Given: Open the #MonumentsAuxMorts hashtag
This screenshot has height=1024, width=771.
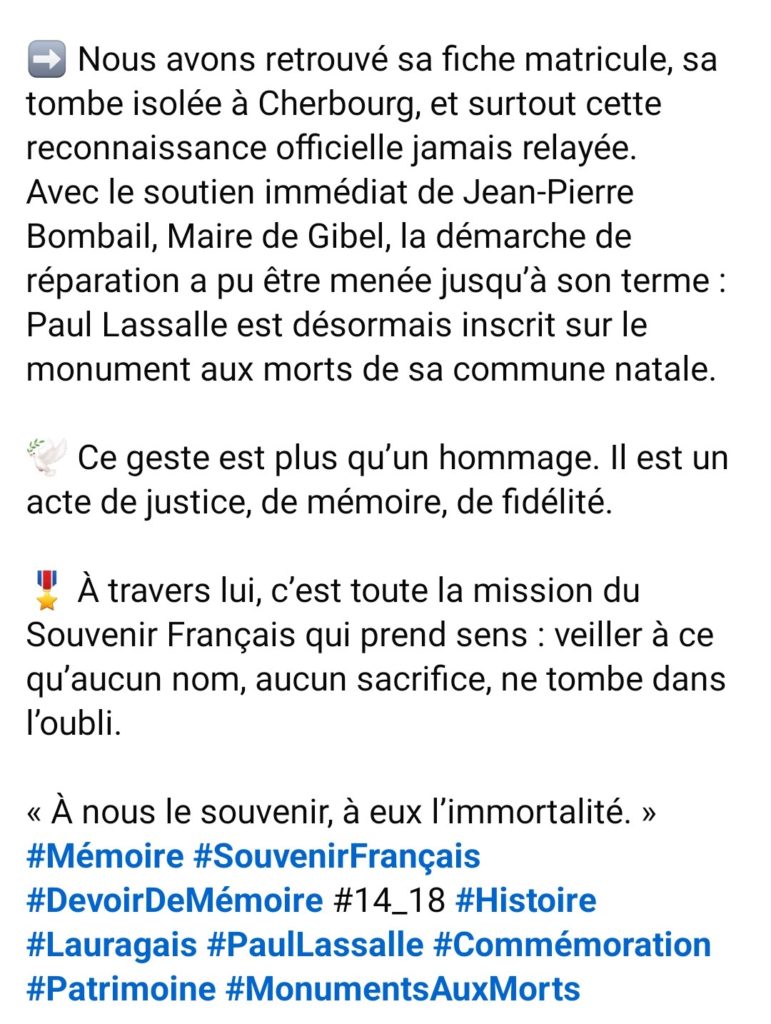Looking at the screenshot, I should tap(403, 989).
